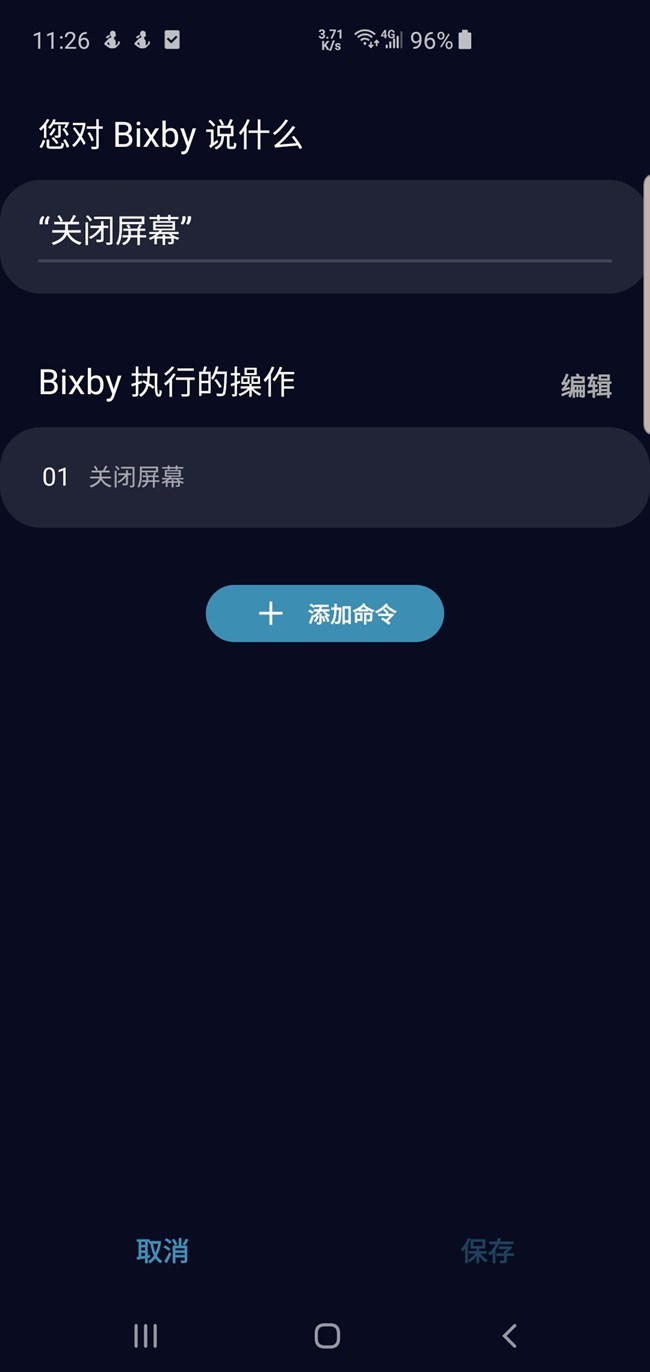Tap 保存 to save command
650x1372 pixels.
click(487, 1251)
